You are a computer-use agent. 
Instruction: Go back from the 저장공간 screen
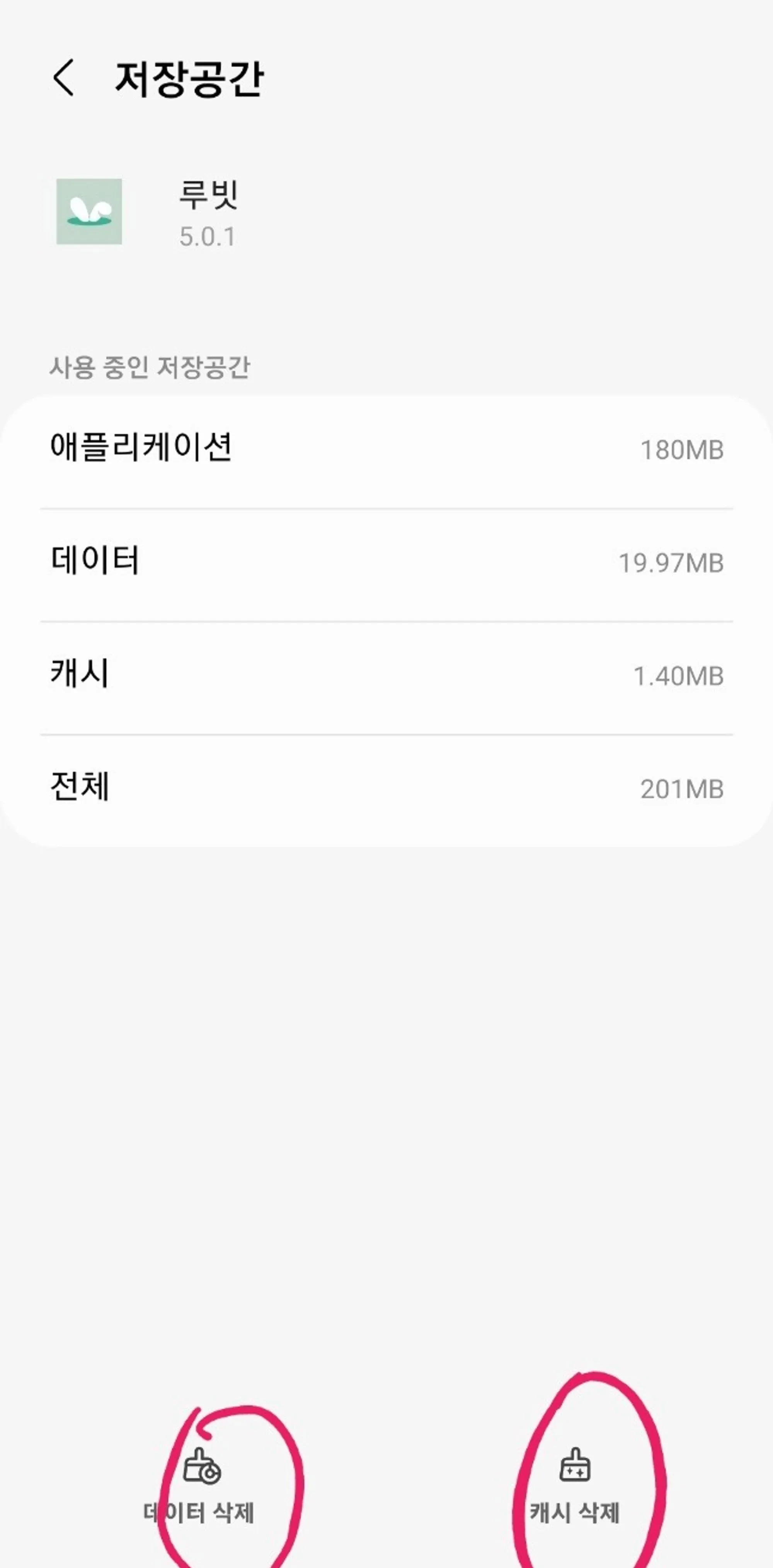click(x=63, y=78)
